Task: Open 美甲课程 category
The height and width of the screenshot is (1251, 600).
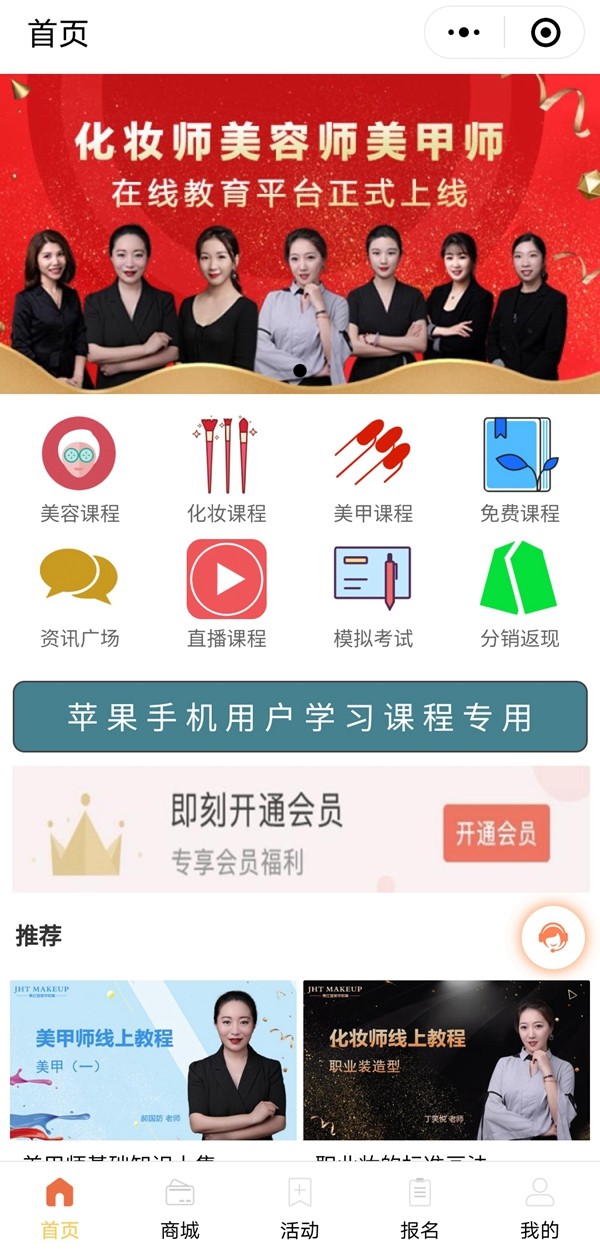Action: [372, 470]
